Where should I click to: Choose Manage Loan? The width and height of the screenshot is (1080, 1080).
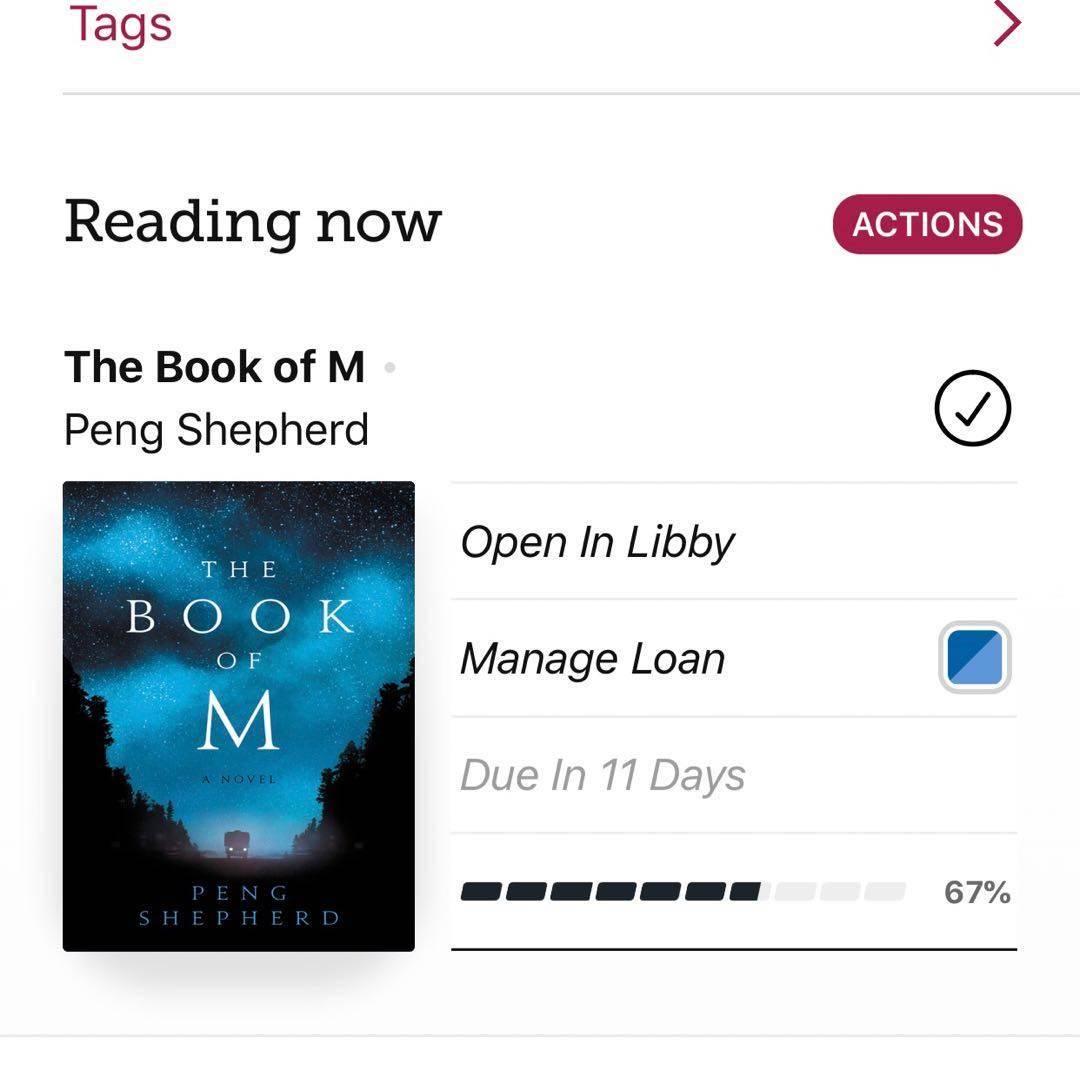(593, 659)
